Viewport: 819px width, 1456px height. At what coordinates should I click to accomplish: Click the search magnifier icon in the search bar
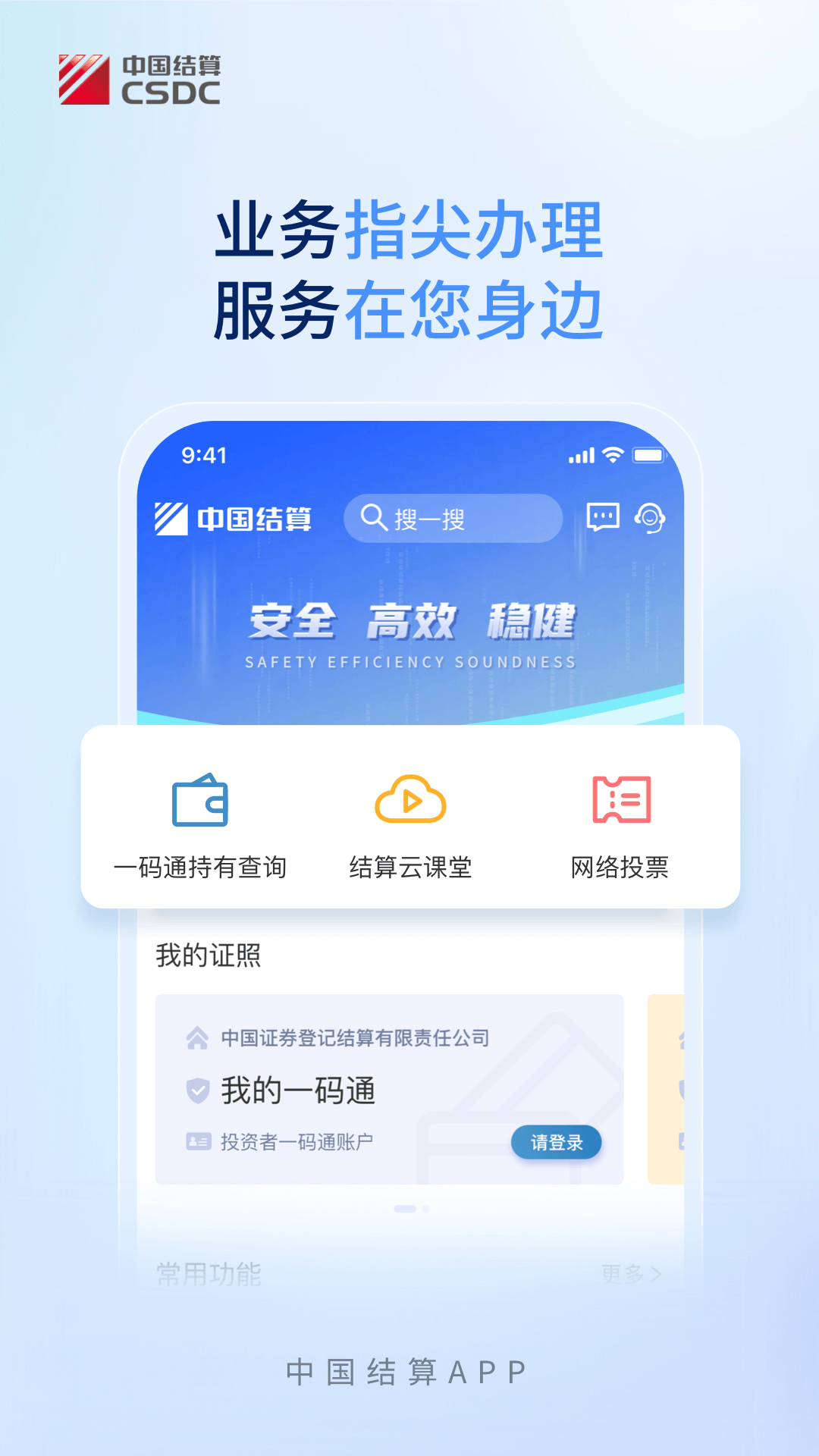click(x=375, y=517)
